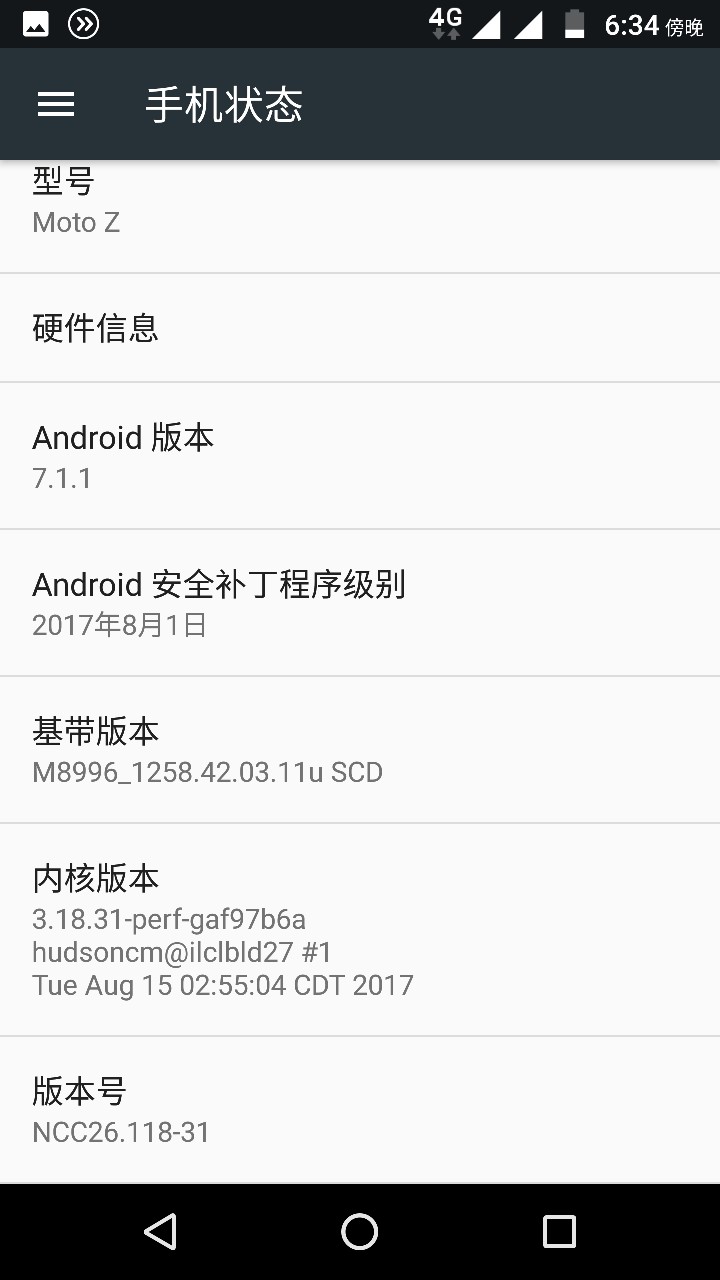Go back with the system back button
The height and width of the screenshot is (1280, 720).
(x=160, y=1232)
